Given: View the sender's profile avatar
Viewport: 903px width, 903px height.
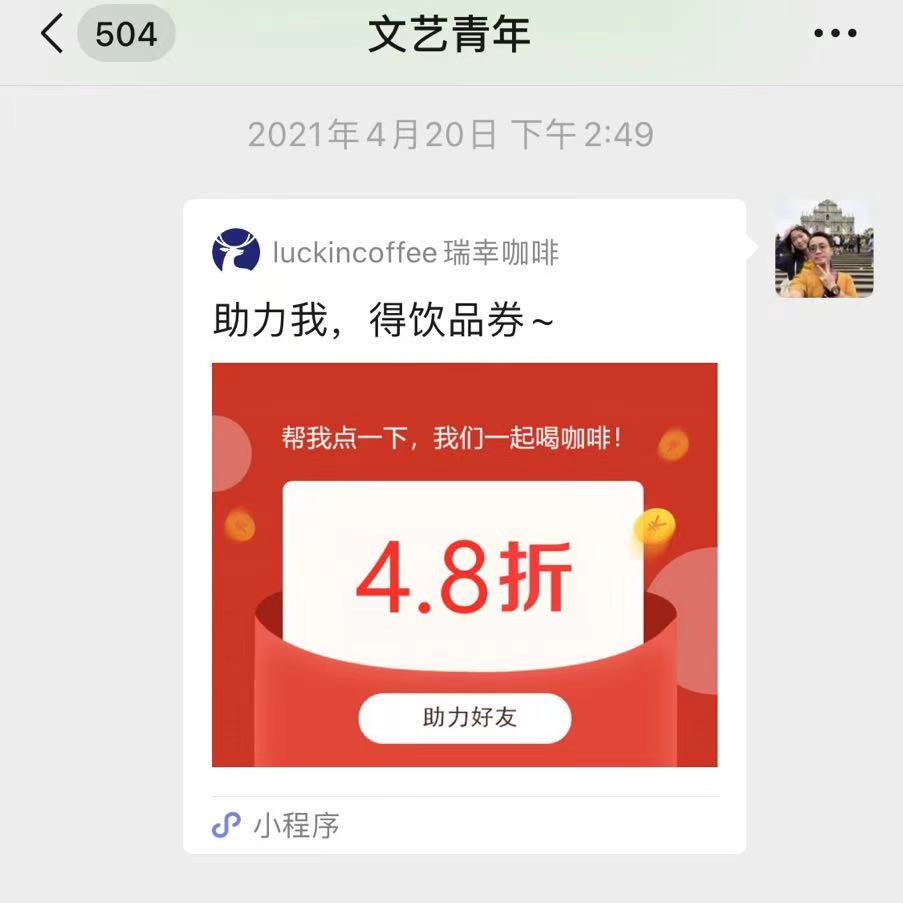Looking at the screenshot, I should coord(824,248).
